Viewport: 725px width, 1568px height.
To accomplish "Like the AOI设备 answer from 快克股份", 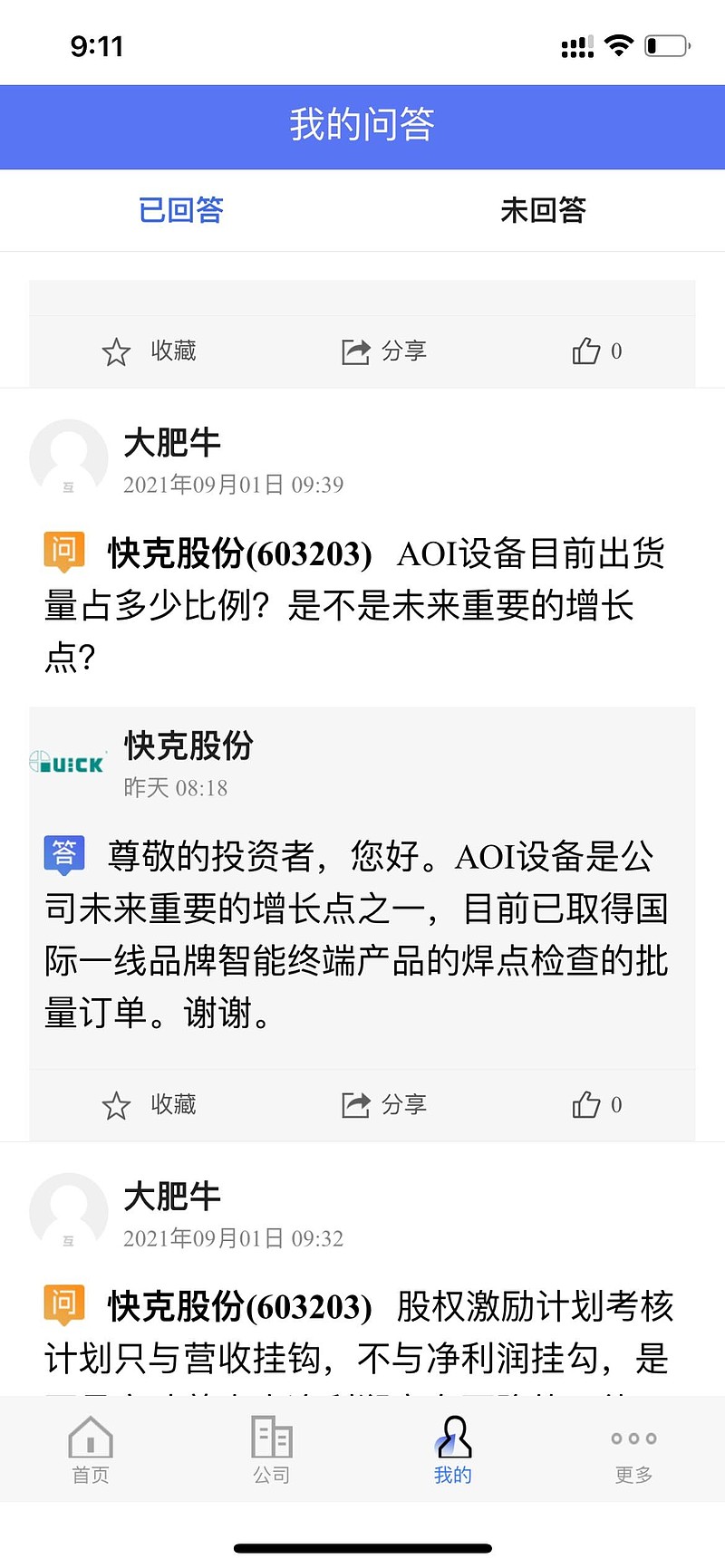I will coord(596,1105).
